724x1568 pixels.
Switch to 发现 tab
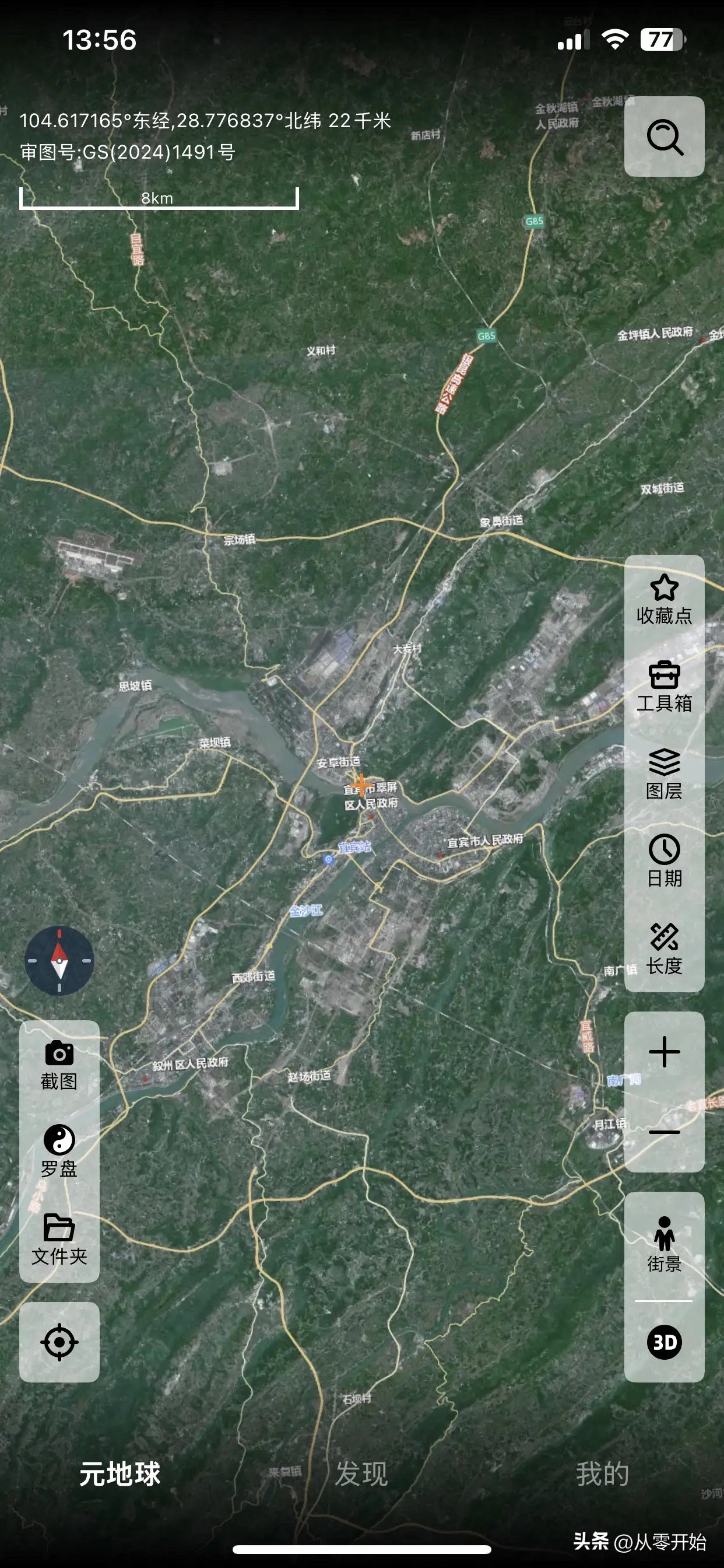pos(361,1473)
